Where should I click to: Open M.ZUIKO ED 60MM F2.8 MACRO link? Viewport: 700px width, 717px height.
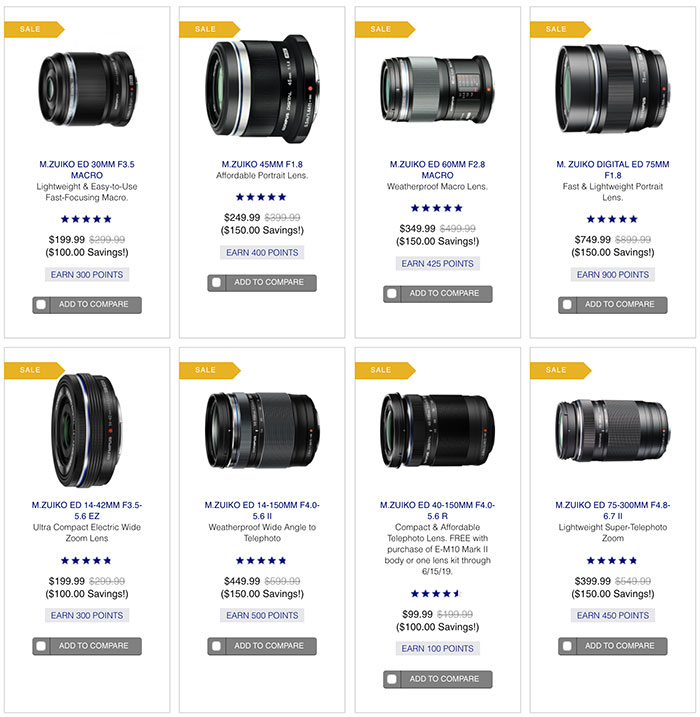(x=437, y=169)
